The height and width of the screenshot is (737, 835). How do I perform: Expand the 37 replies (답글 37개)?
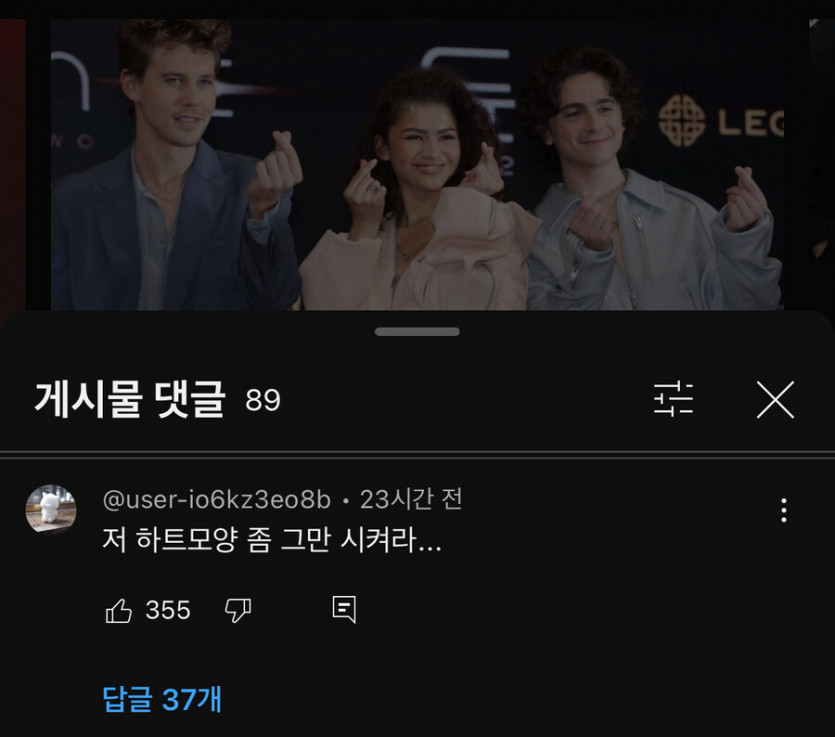click(x=162, y=699)
